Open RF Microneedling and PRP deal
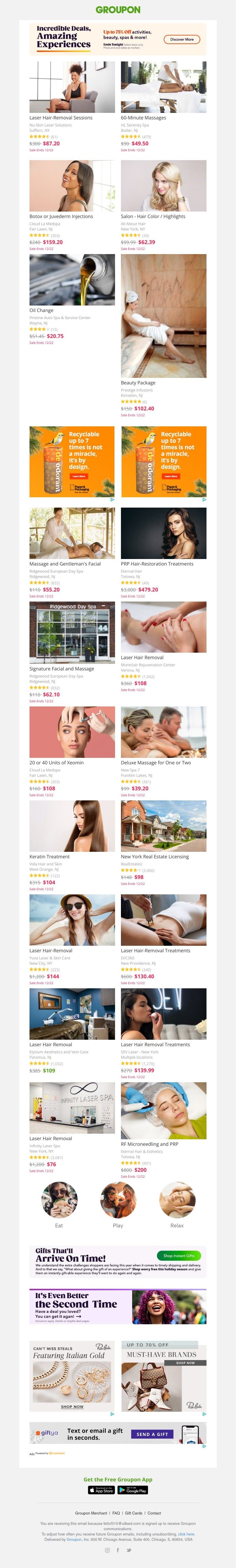 [x=163, y=1111]
